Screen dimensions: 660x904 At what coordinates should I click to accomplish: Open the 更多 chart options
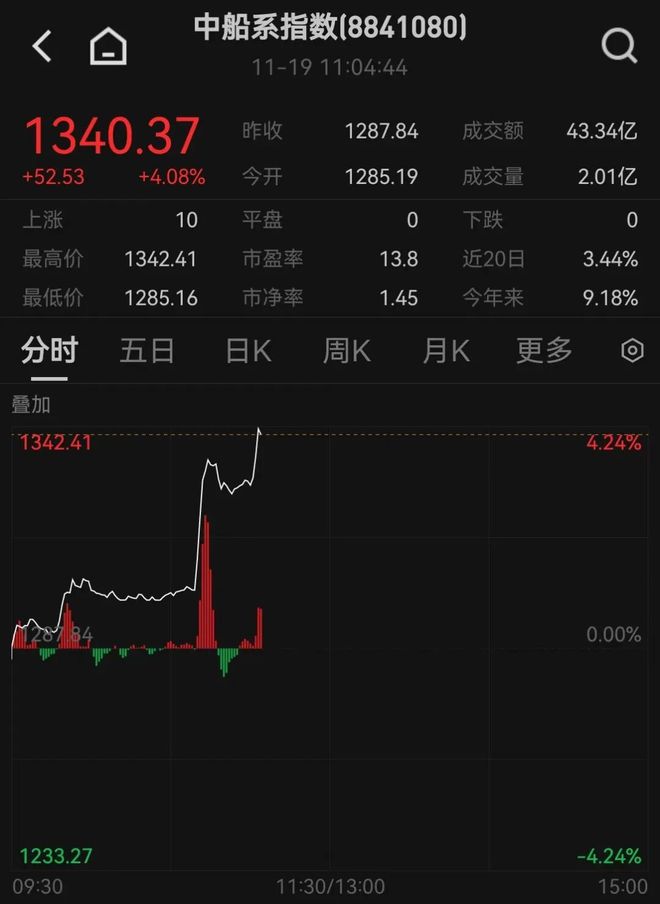click(x=544, y=351)
